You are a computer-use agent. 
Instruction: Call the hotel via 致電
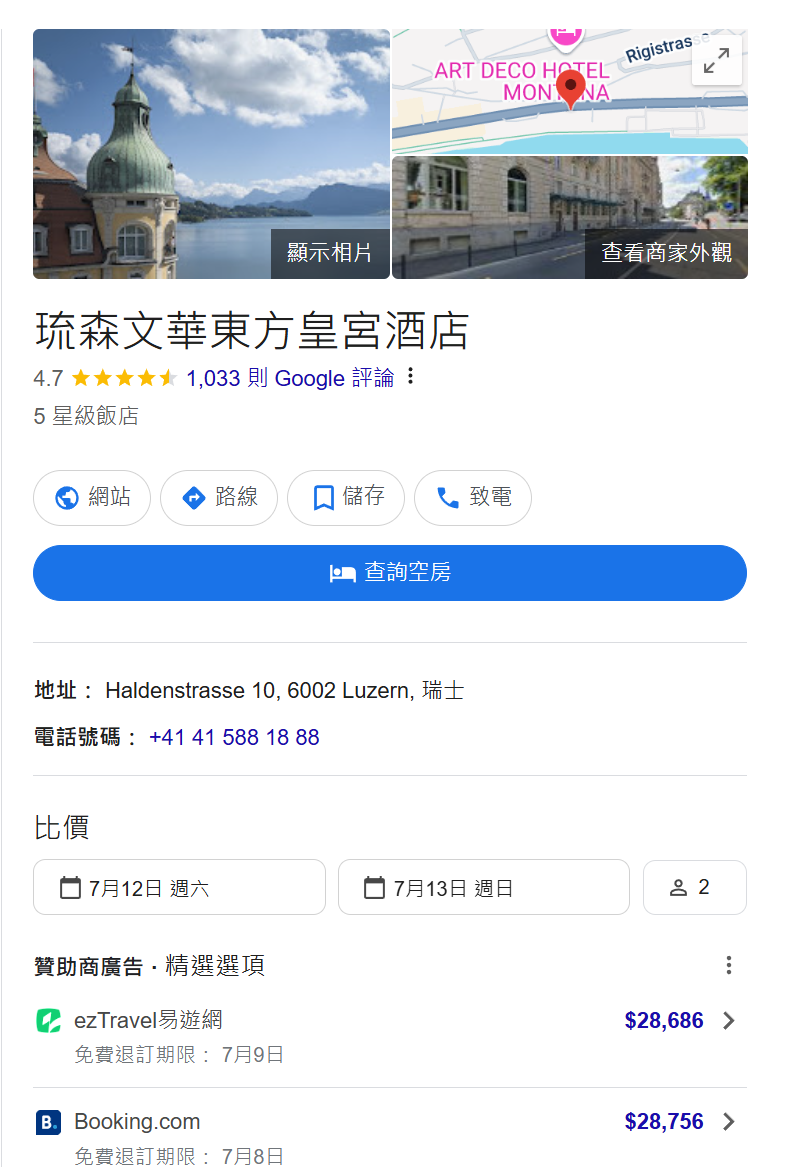coord(473,497)
